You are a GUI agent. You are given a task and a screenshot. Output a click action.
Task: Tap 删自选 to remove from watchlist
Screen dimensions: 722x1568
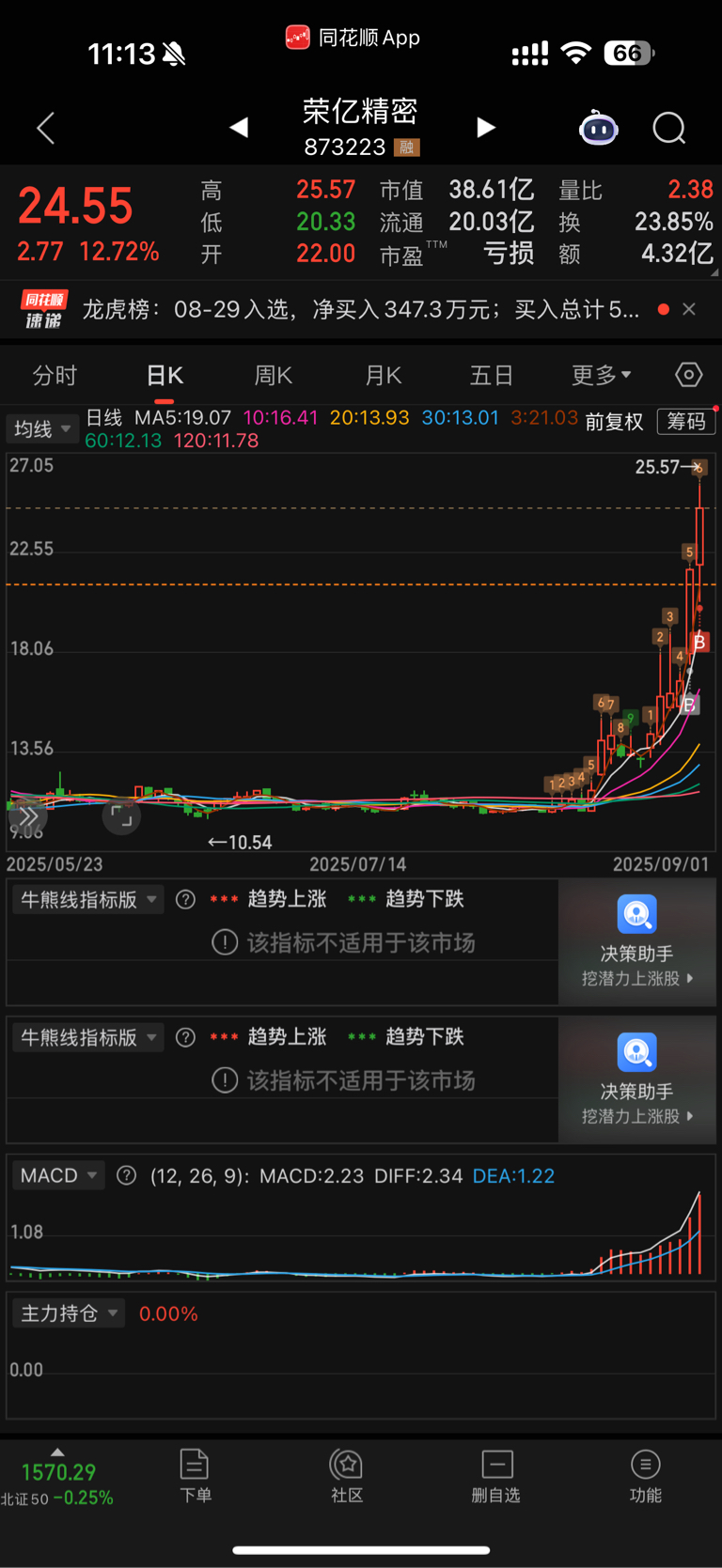coord(496,1476)
